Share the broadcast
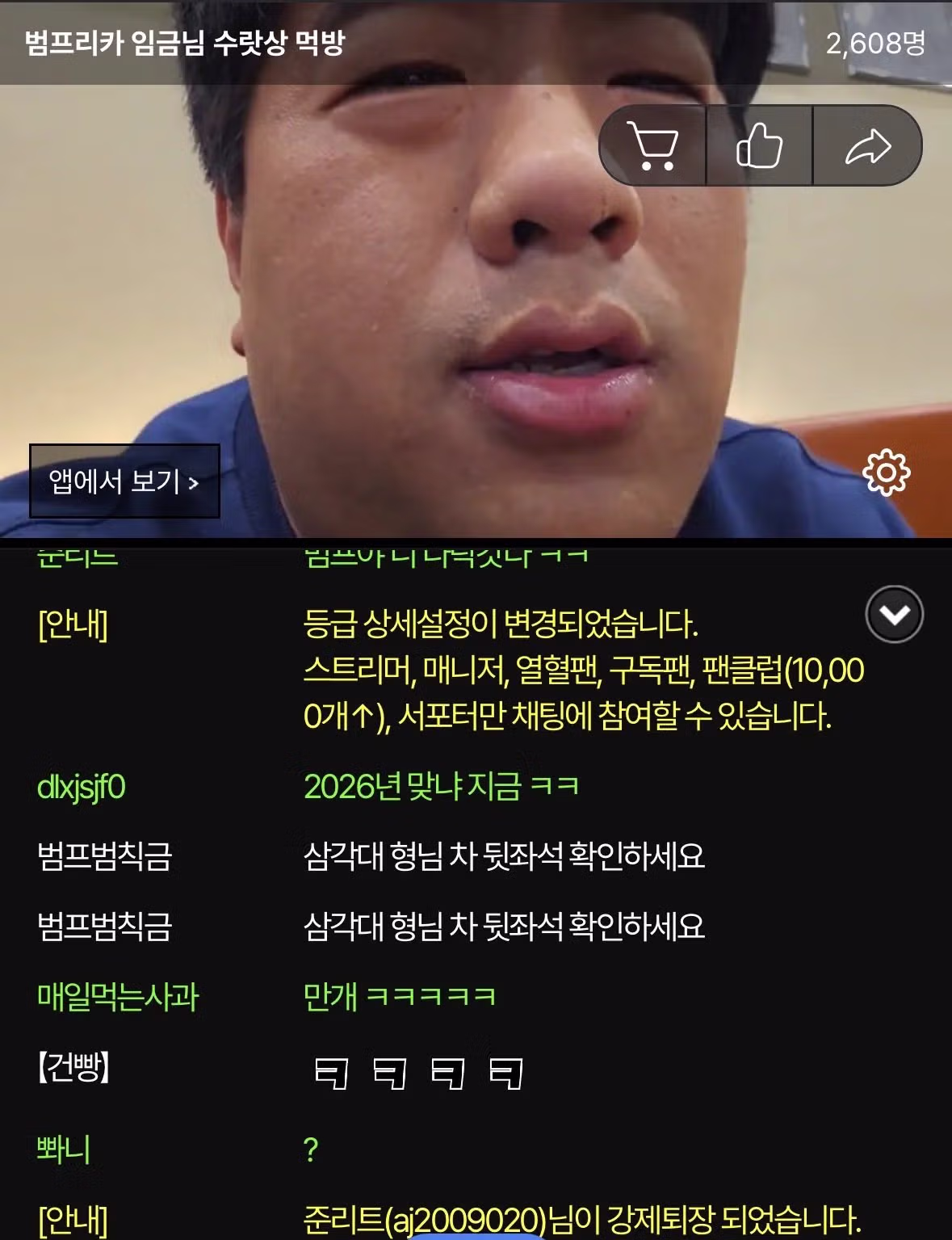The height and width of the screenshot is (1240, 952). pyautogui.click(x=867, y=146)
